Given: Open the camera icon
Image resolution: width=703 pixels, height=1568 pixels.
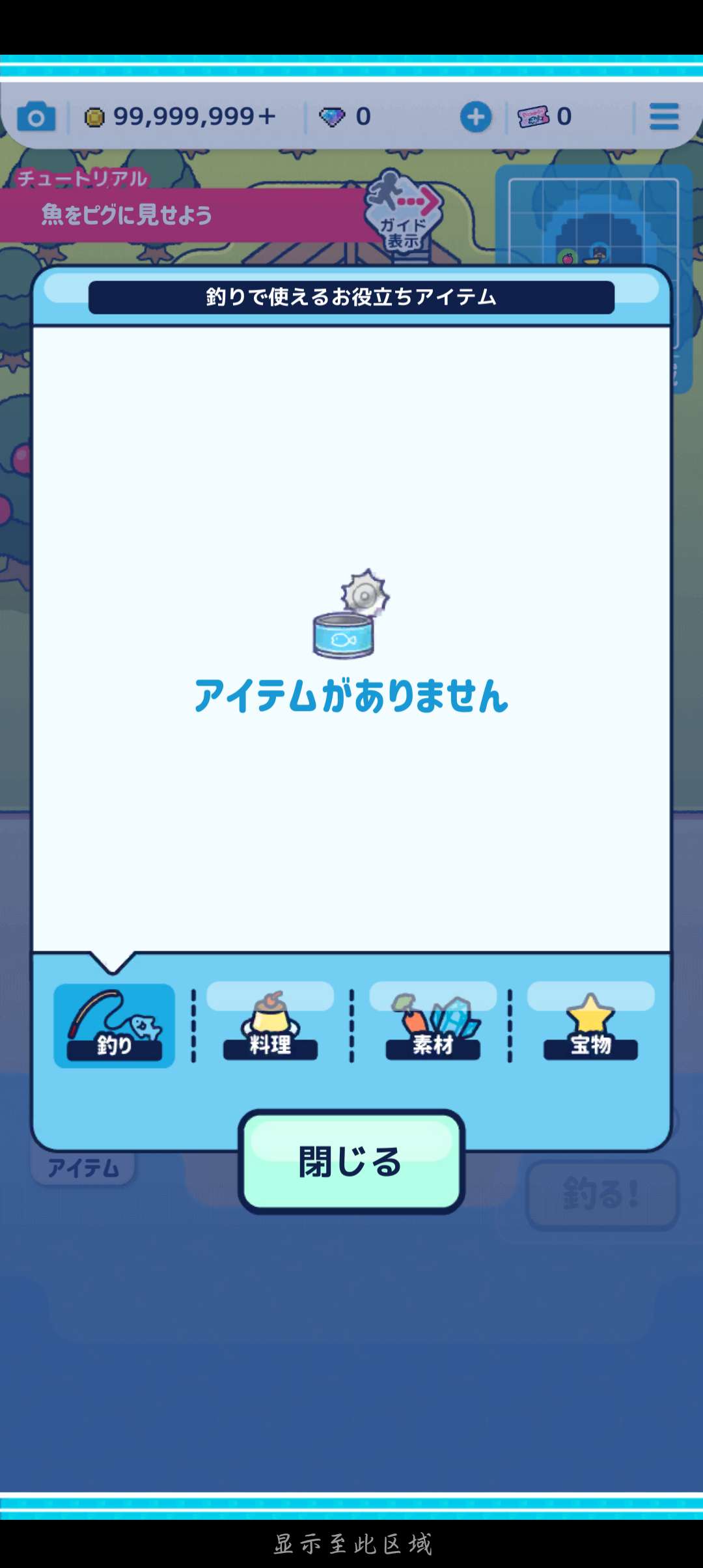Looking at the screenshot, I should 36,117.
